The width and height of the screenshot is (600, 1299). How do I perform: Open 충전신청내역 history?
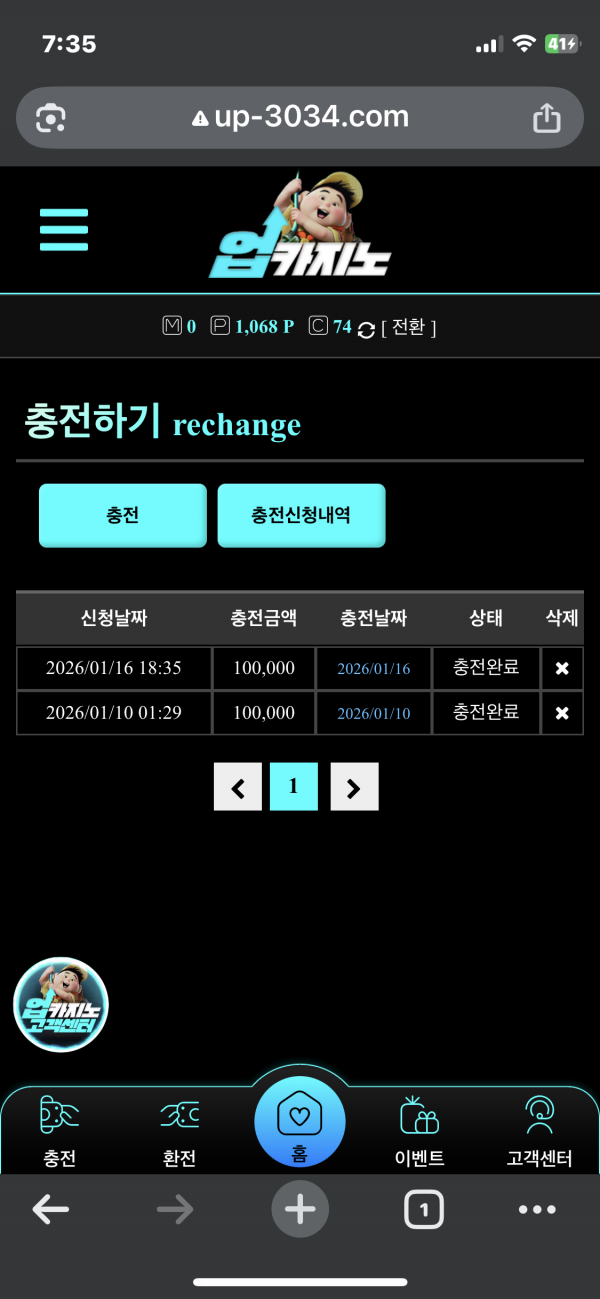(301, 516)
